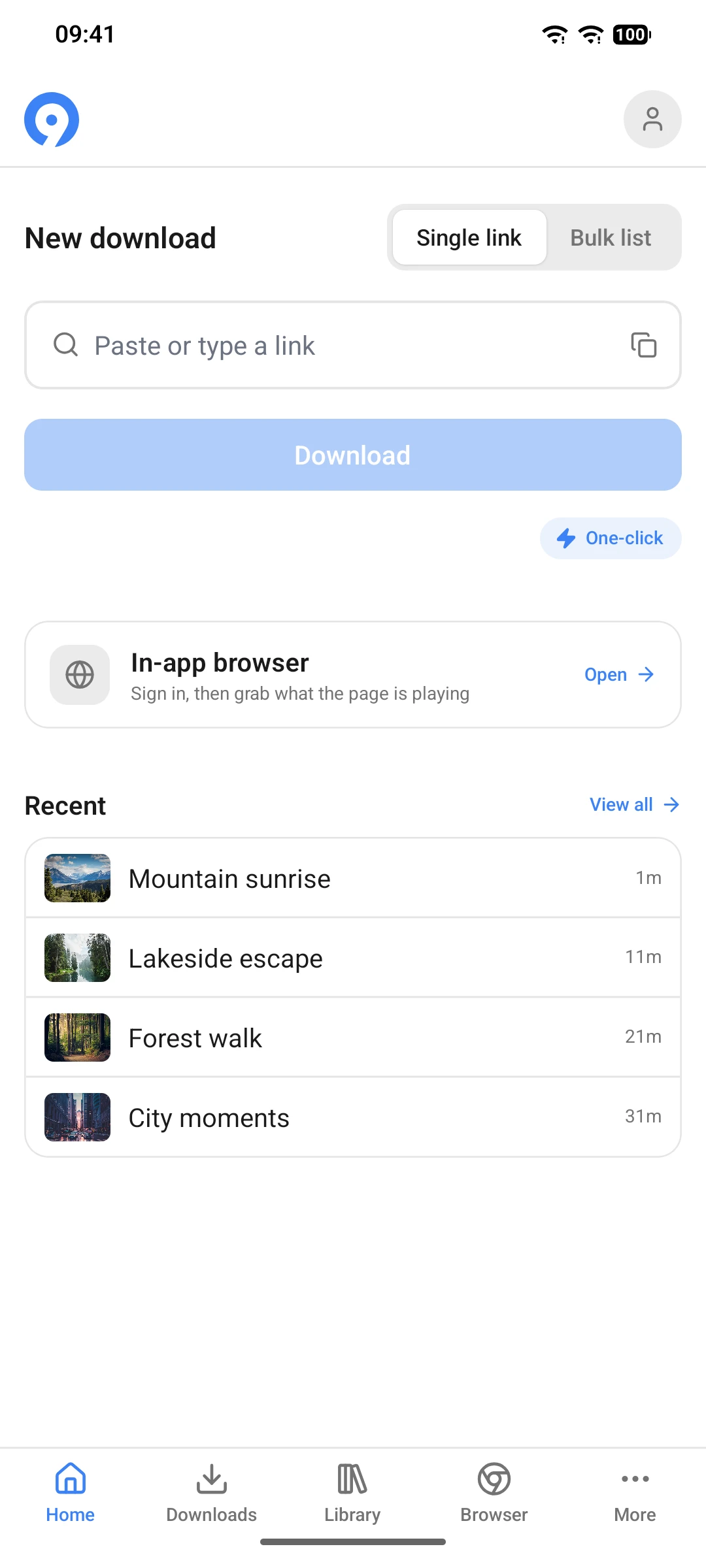Go to the Home tab
706x1568 pixels.
71,1494
